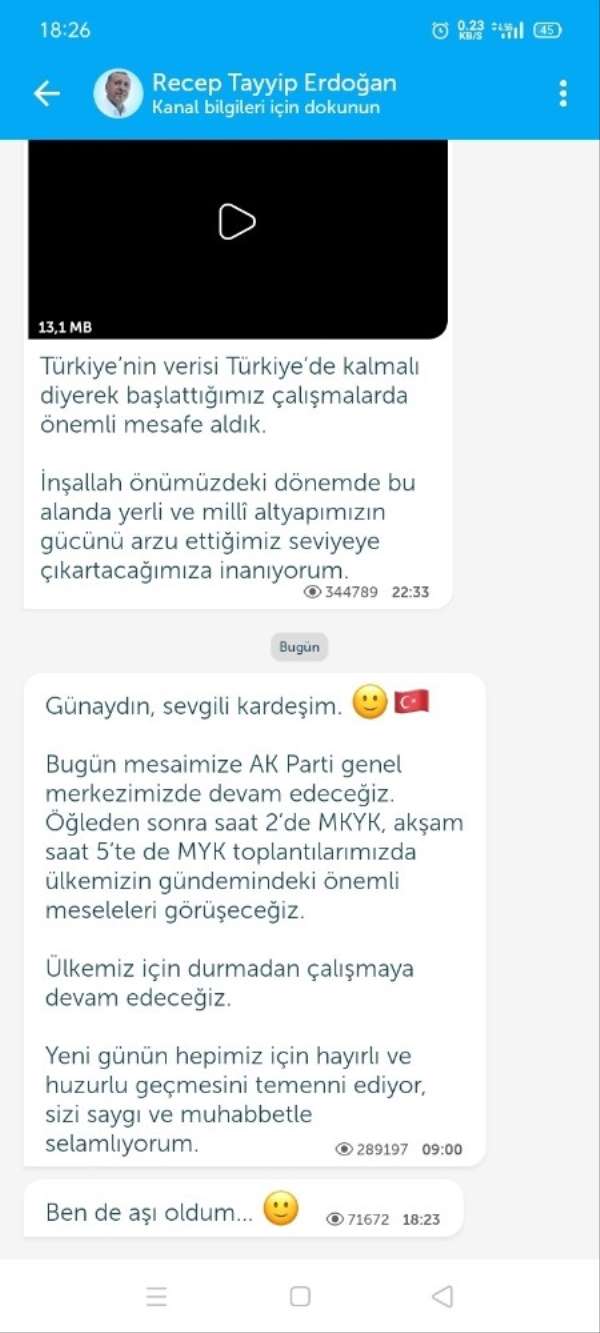Image resolution: width=600 pixels, height=1333 pixels.
Task: Open channel info for Recep Tayyip Erdoğan
Action: pos(273,94)
